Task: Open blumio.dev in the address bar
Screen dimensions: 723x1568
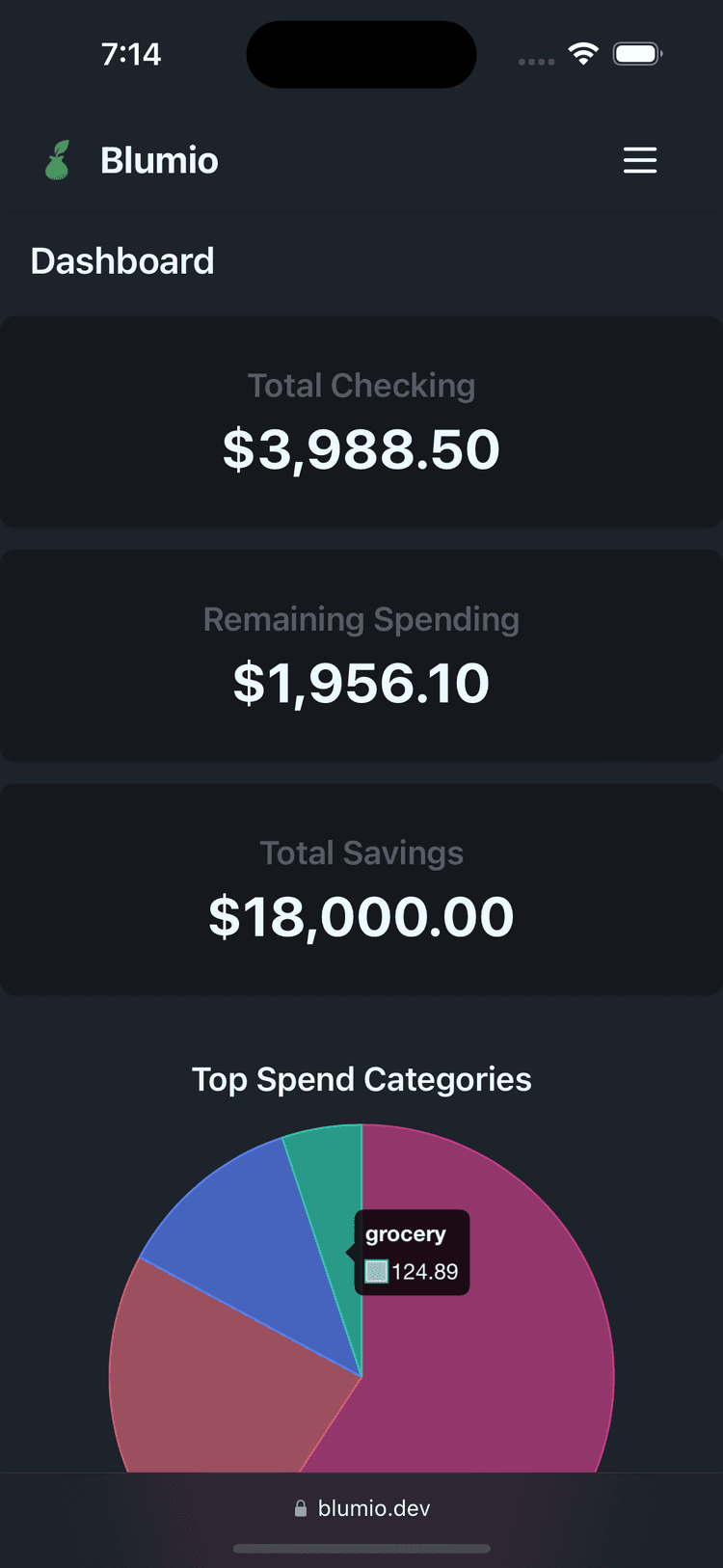Action: click(x=374, y=1507)
